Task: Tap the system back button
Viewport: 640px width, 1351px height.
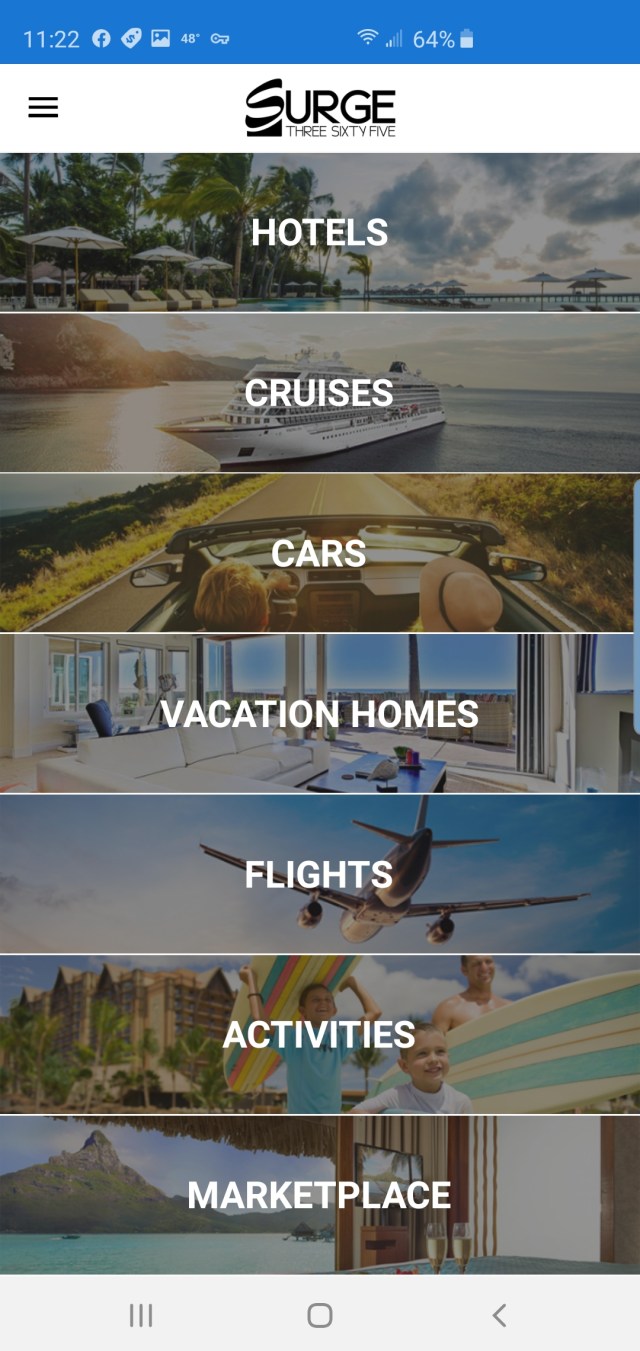Action: 499,1315
